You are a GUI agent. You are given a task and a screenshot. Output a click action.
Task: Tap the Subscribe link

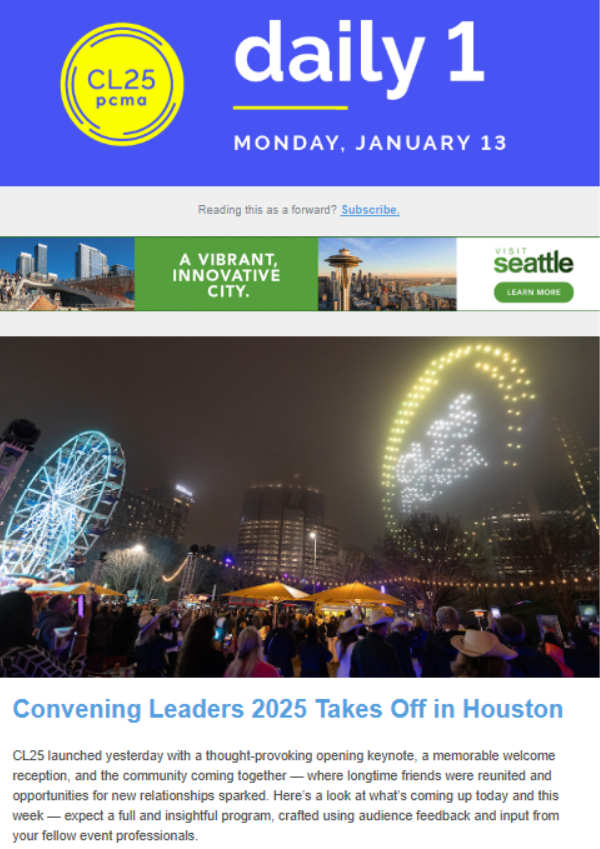(x=369, y=210)
